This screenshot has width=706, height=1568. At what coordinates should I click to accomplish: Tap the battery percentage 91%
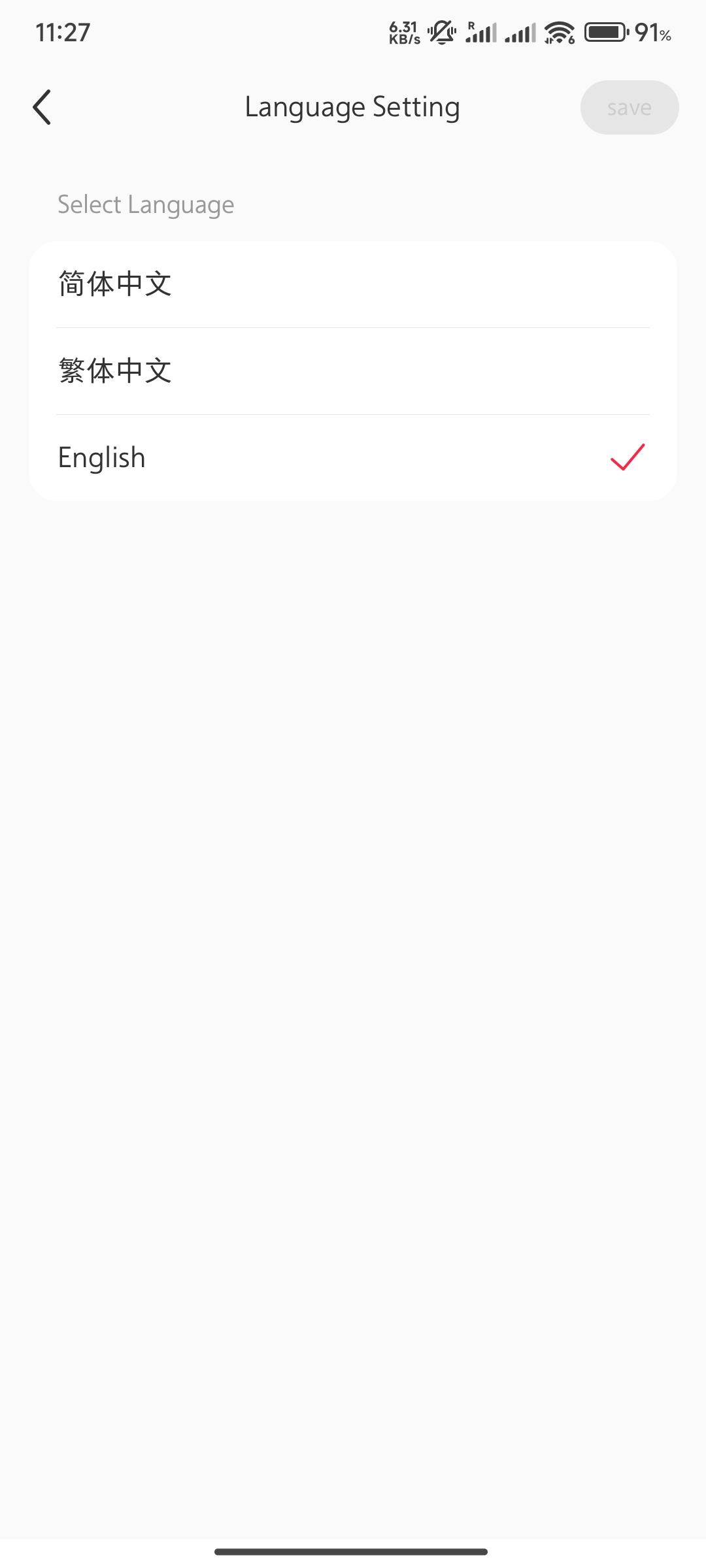click(653, 33)
